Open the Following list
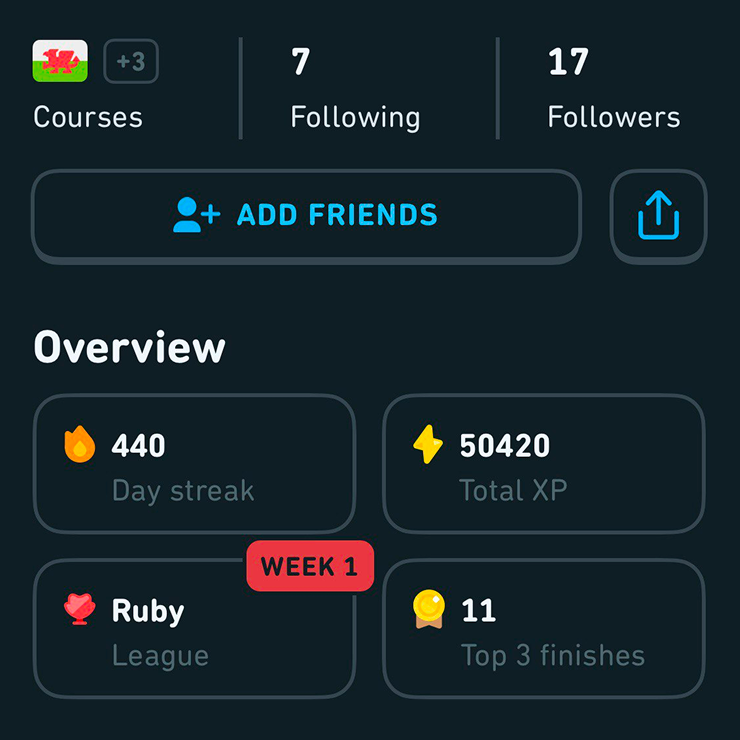Image resolution: width=740 pixels, height=740 pixels. click(x=355, y=90)
